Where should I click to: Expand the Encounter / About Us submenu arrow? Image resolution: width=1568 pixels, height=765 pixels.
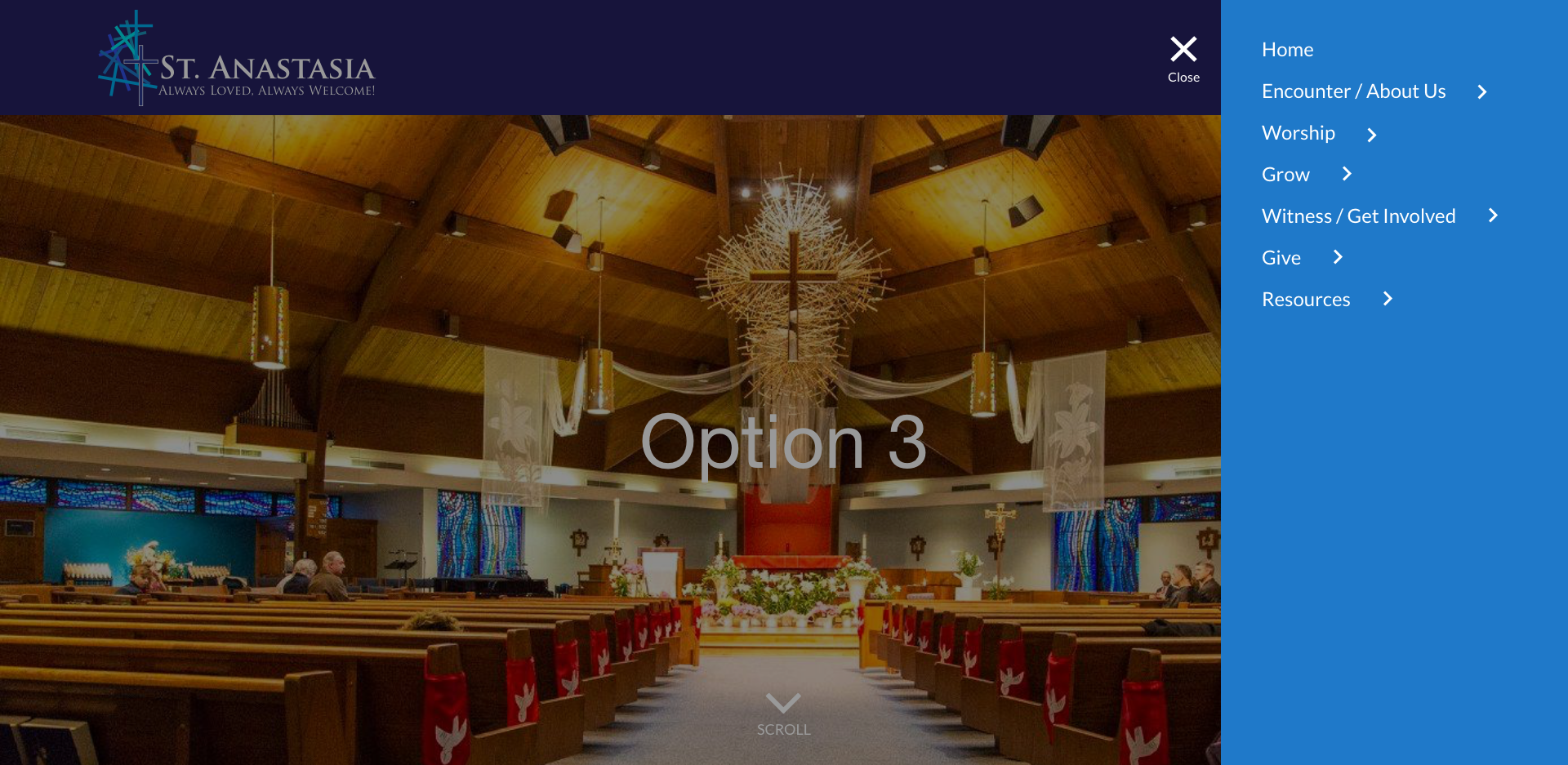tap(1482, 92)
